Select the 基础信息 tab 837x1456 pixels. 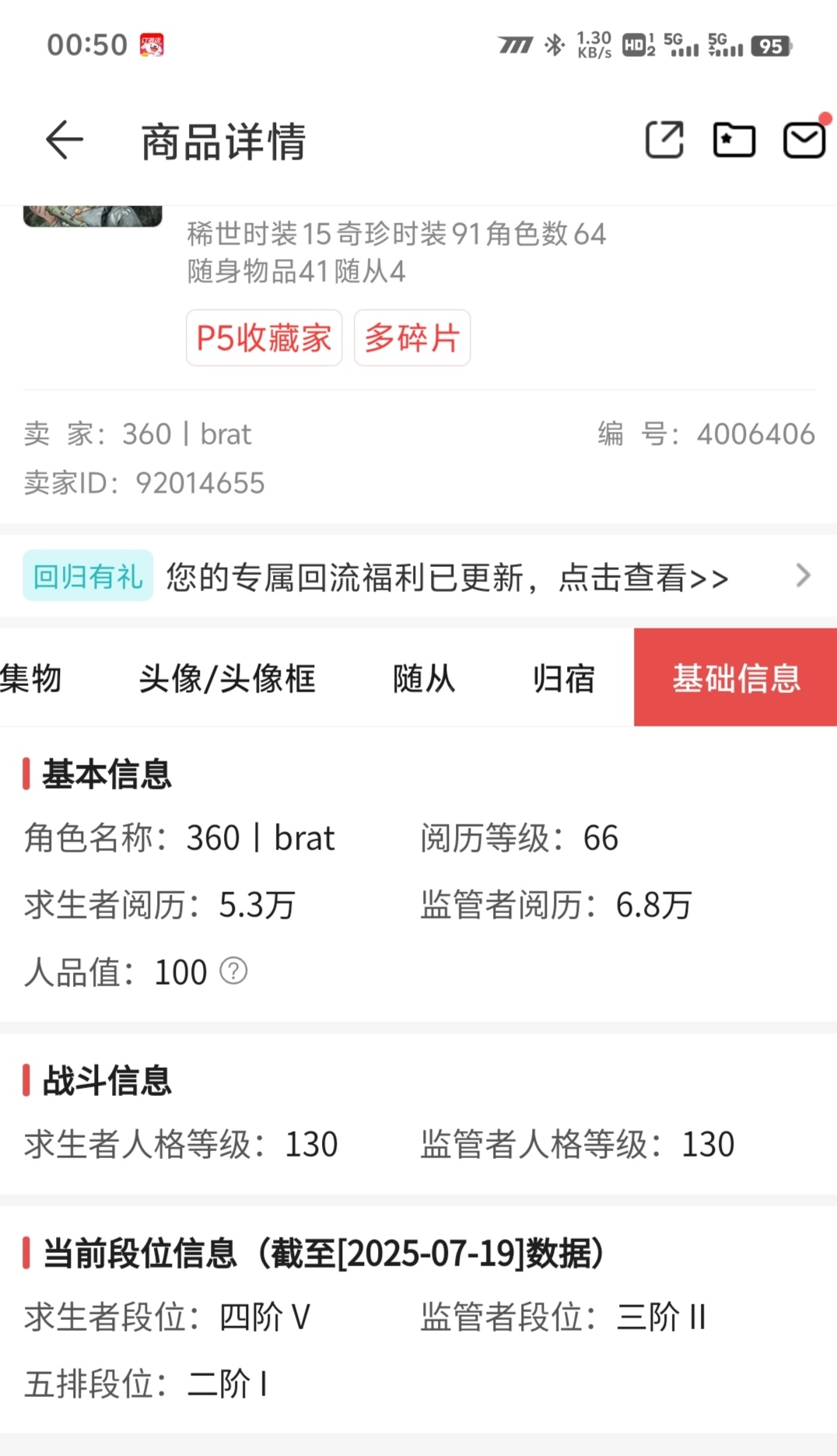coord(736,678)
